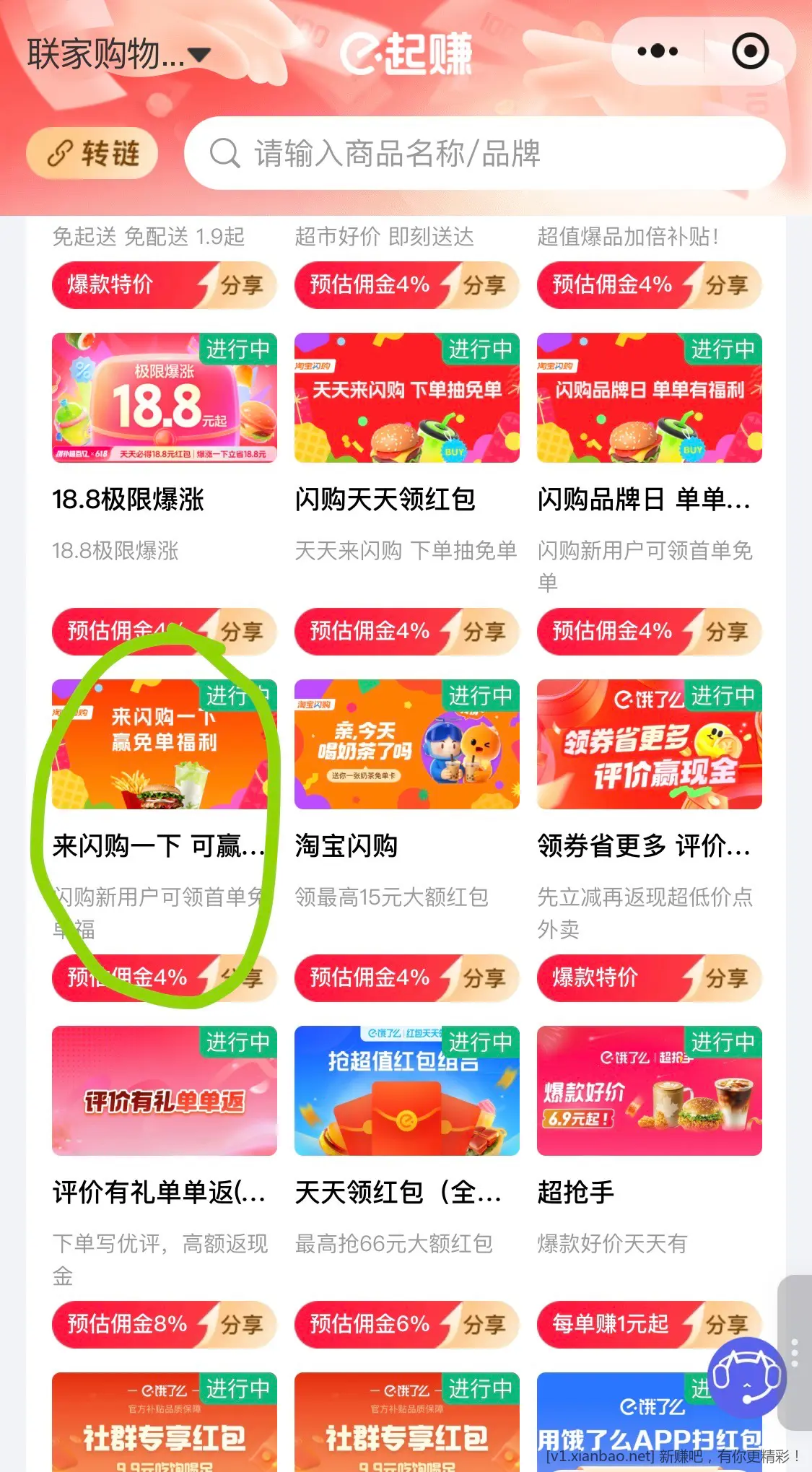Share the 超抢手 activity

point(725,1325)
